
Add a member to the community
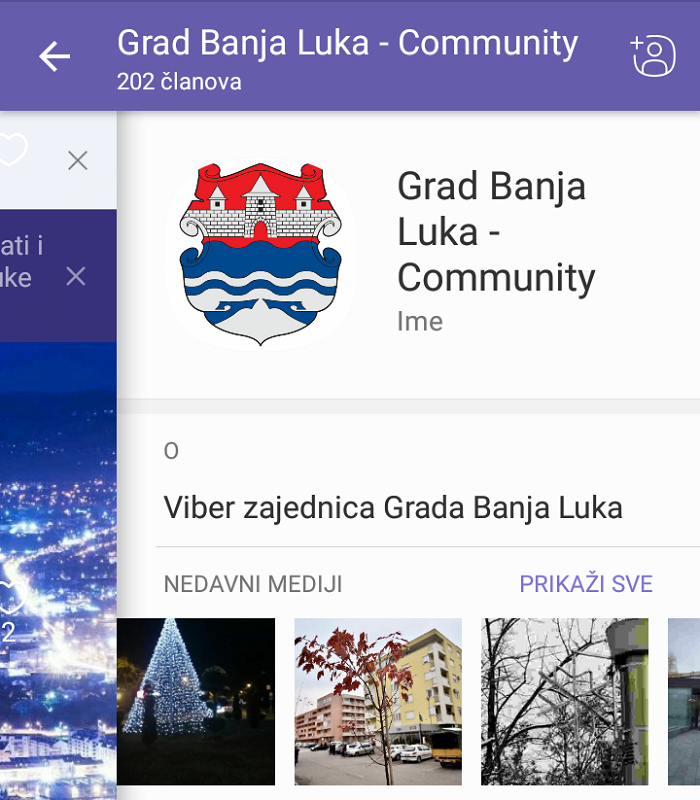[x=653, y=56]
